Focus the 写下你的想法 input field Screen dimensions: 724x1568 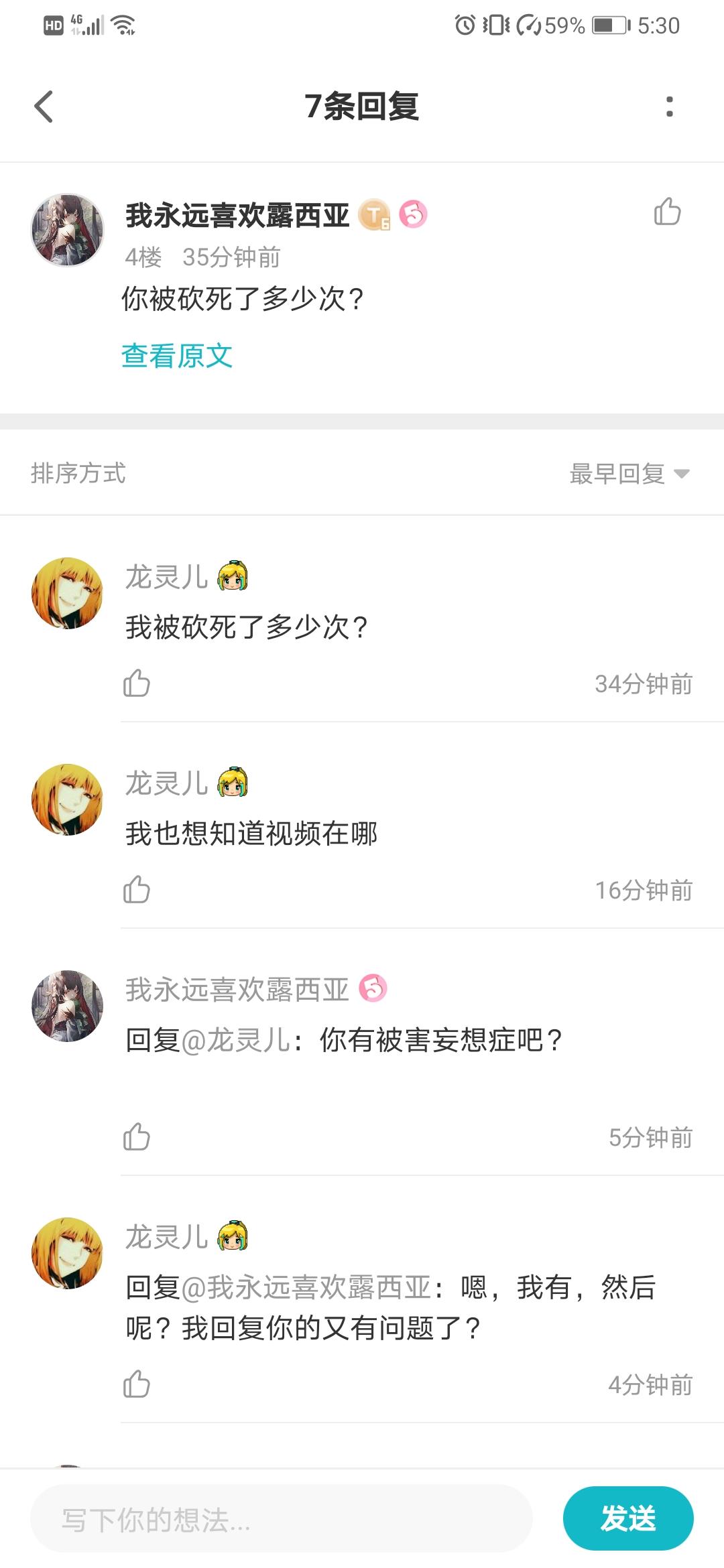coord(282,1518)
